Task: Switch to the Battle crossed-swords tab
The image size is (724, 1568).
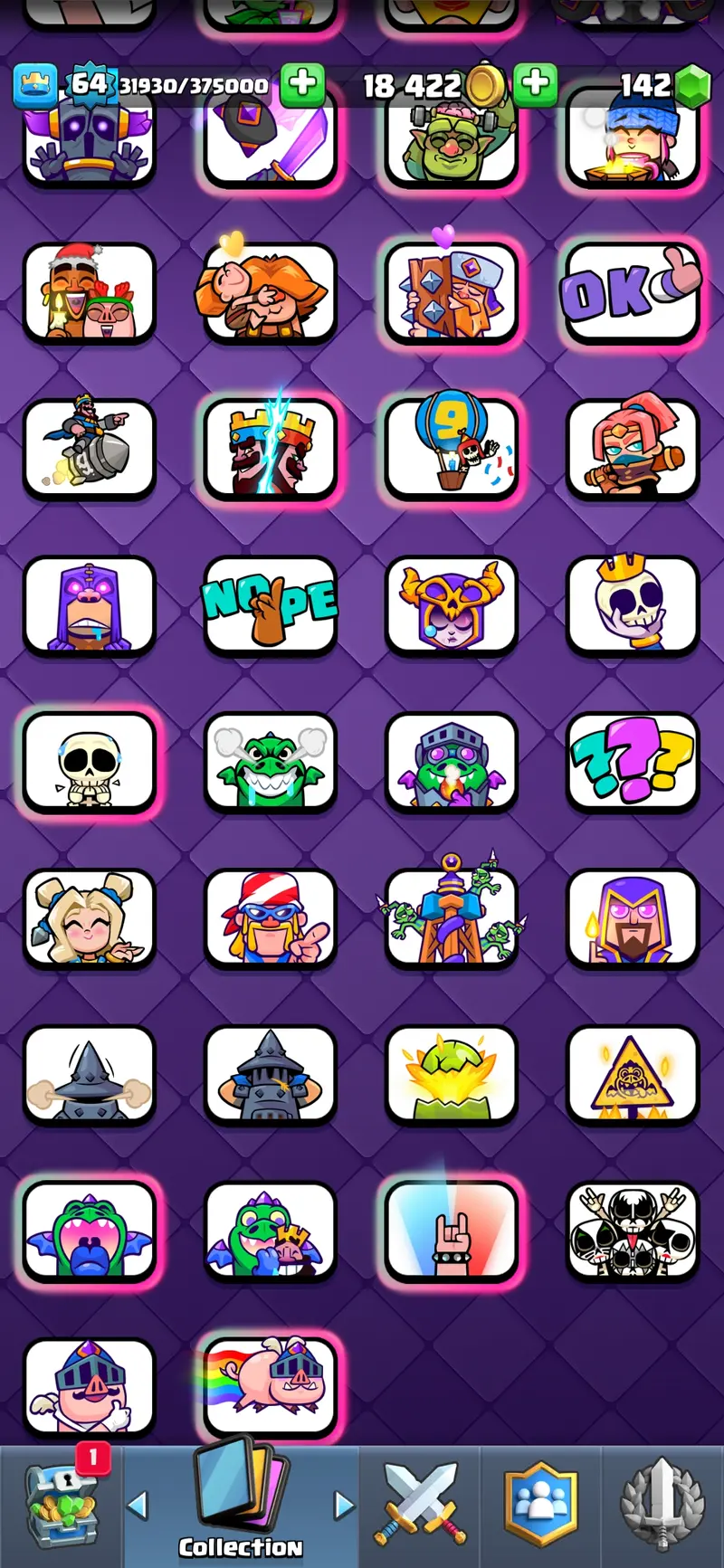Action: (x=420, y=1504)
